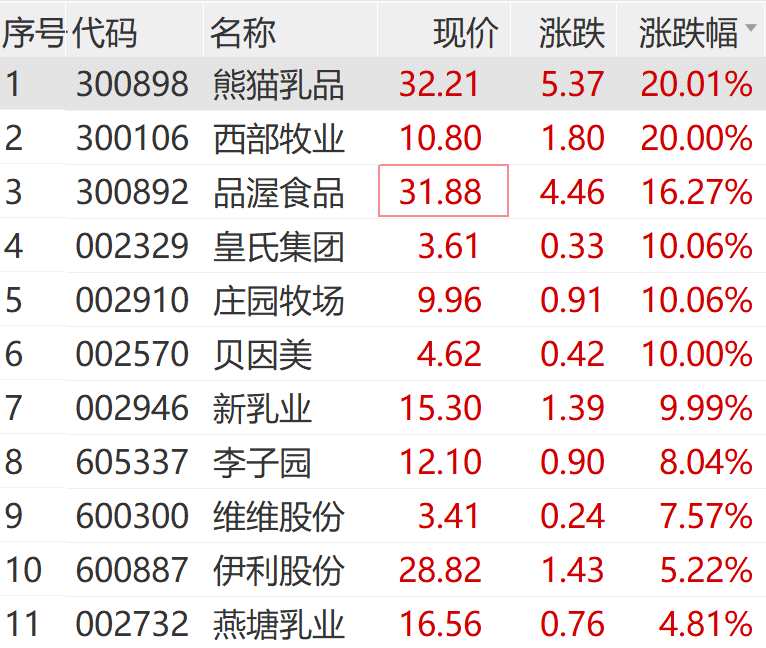Open stock 熊猫乳品 300898

(279, 85)
